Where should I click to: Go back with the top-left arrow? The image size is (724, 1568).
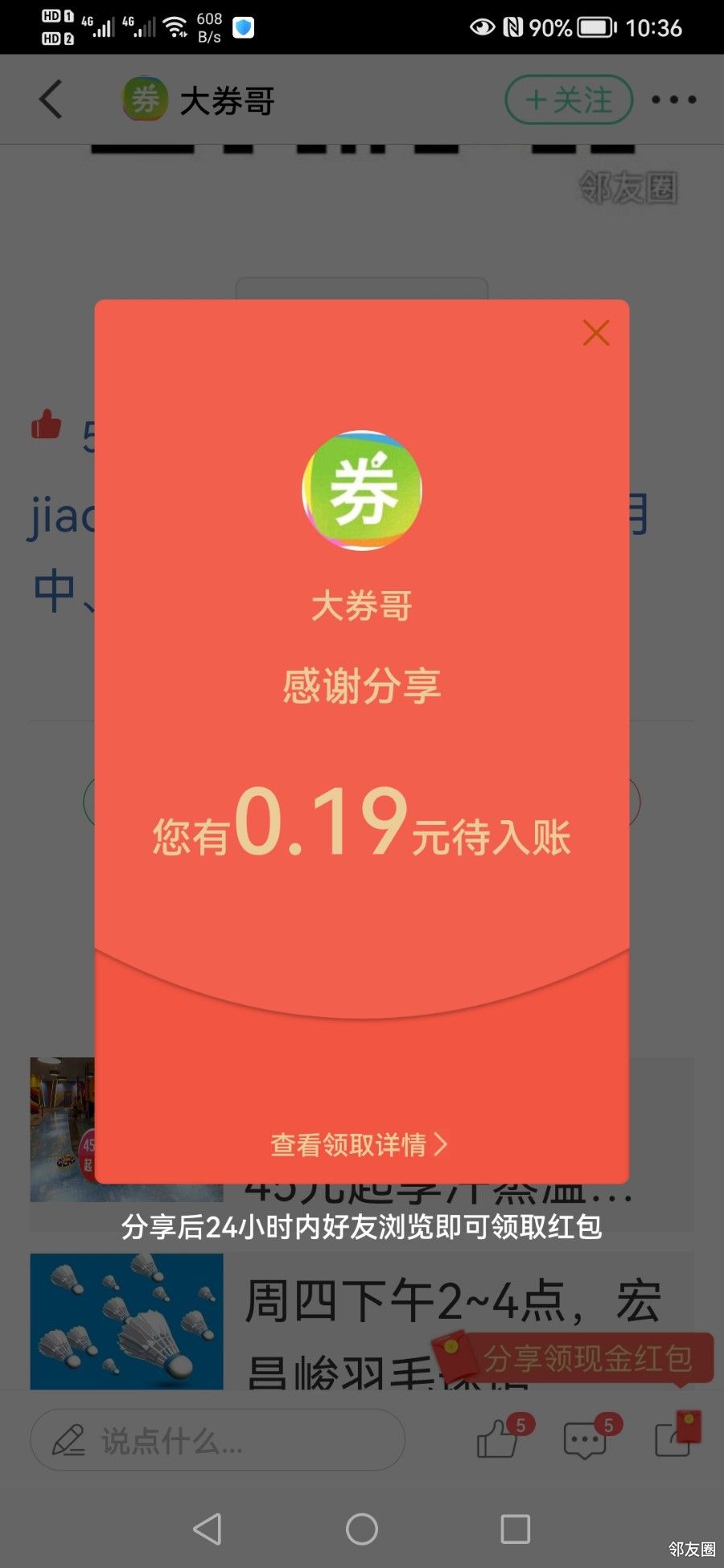tap(51, 100)
